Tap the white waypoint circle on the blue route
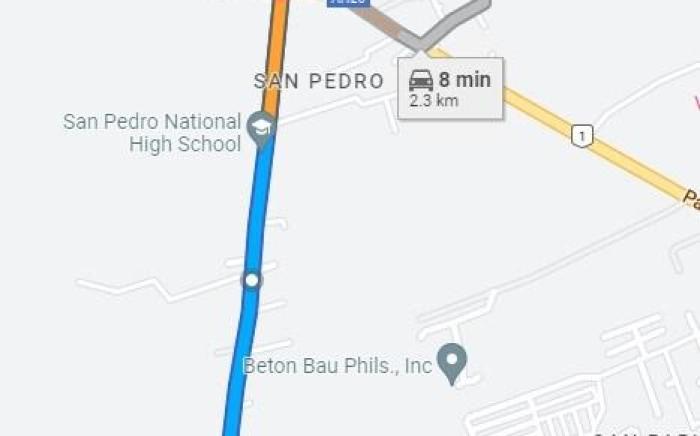 tap(252, 280)
